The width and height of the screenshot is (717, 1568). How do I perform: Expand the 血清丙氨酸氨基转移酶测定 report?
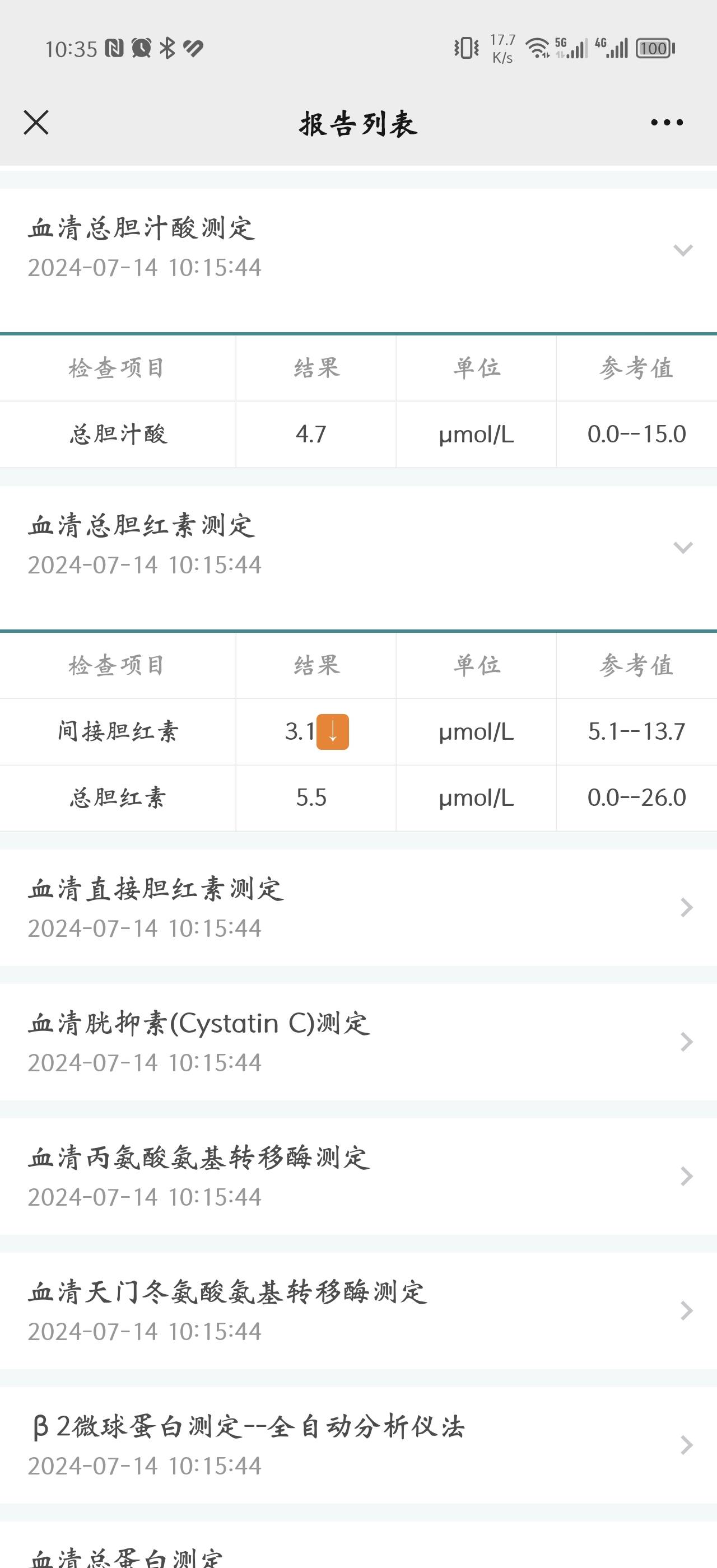click(x=686, y=1176)
